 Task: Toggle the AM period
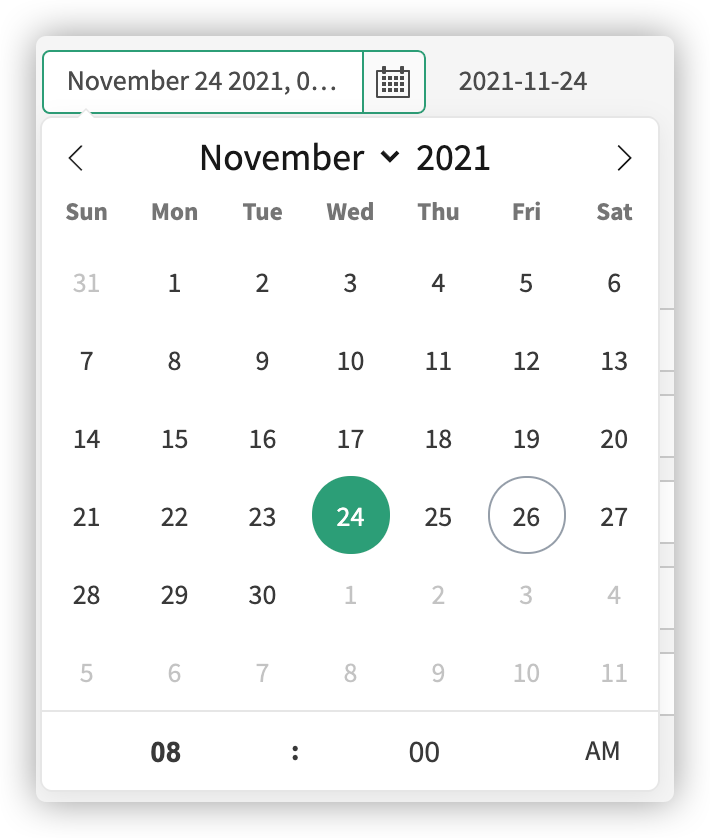[x=603, y=751]
